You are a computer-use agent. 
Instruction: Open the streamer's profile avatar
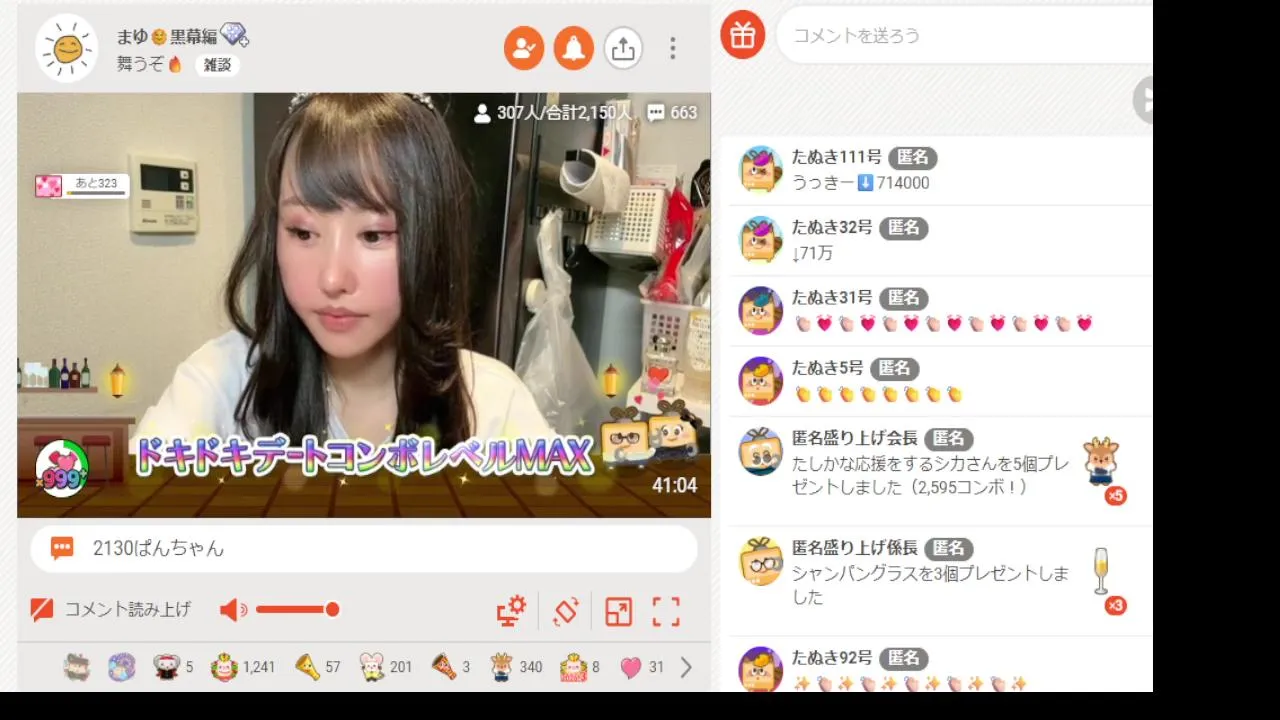click(67, 48)
